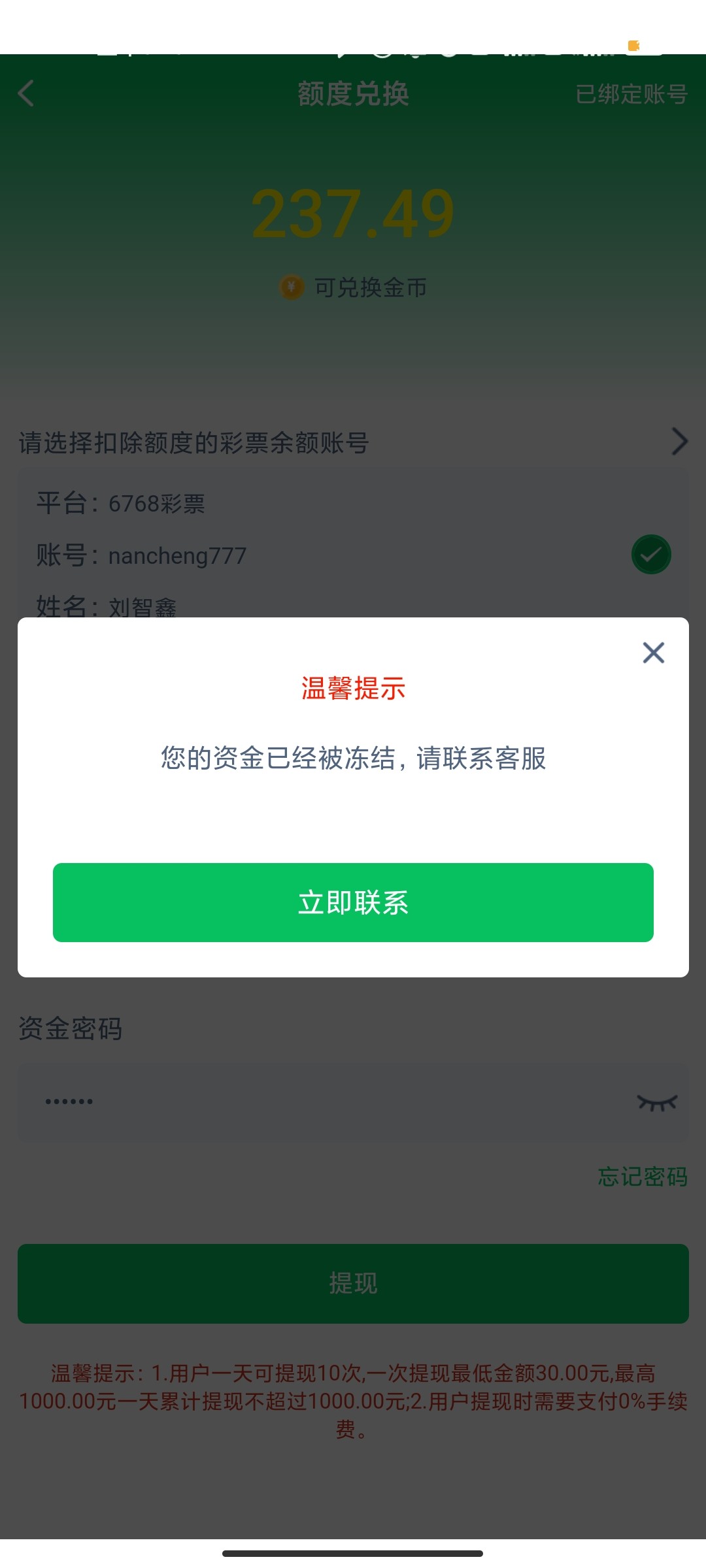Select the nancheng777 account checkmark
706x1568 pixels.
651,555
